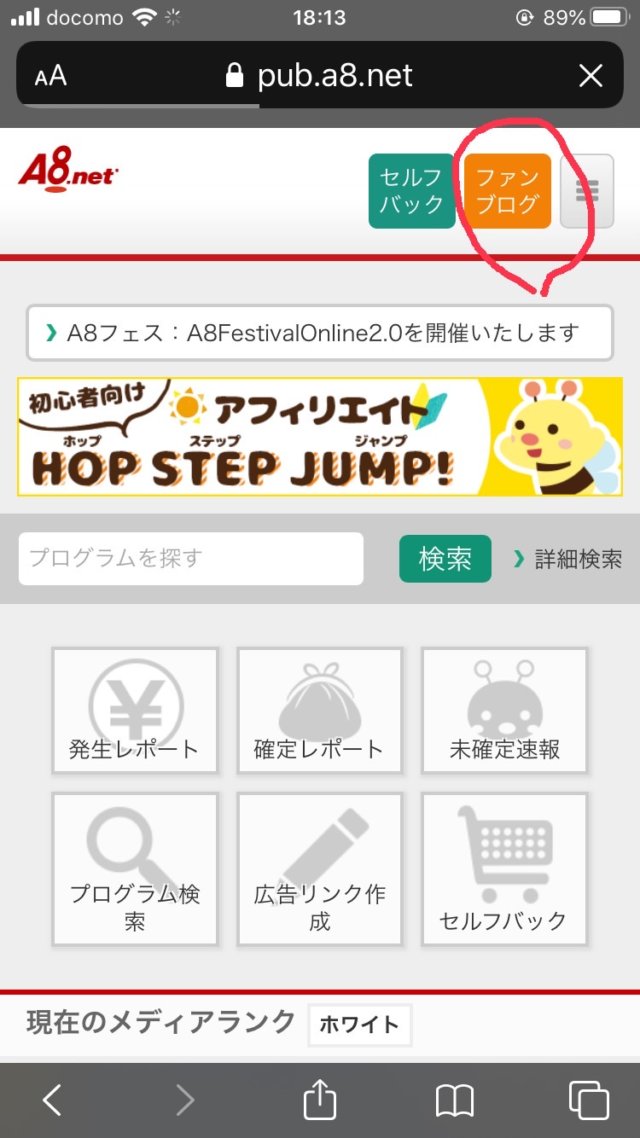
Task: Open the 確定レポート tile
Action: [319, 711]
